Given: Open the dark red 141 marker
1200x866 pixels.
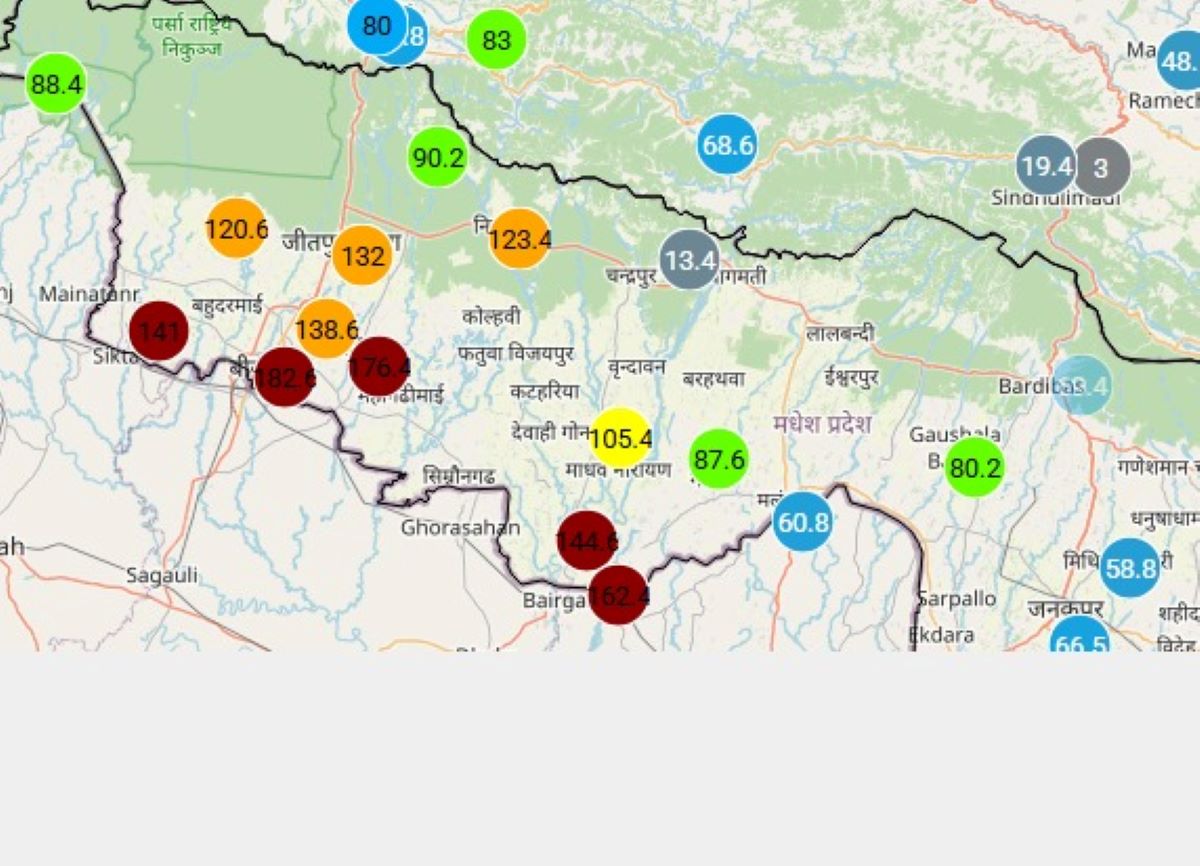Looking at the screenshot, I should (159, 330).
